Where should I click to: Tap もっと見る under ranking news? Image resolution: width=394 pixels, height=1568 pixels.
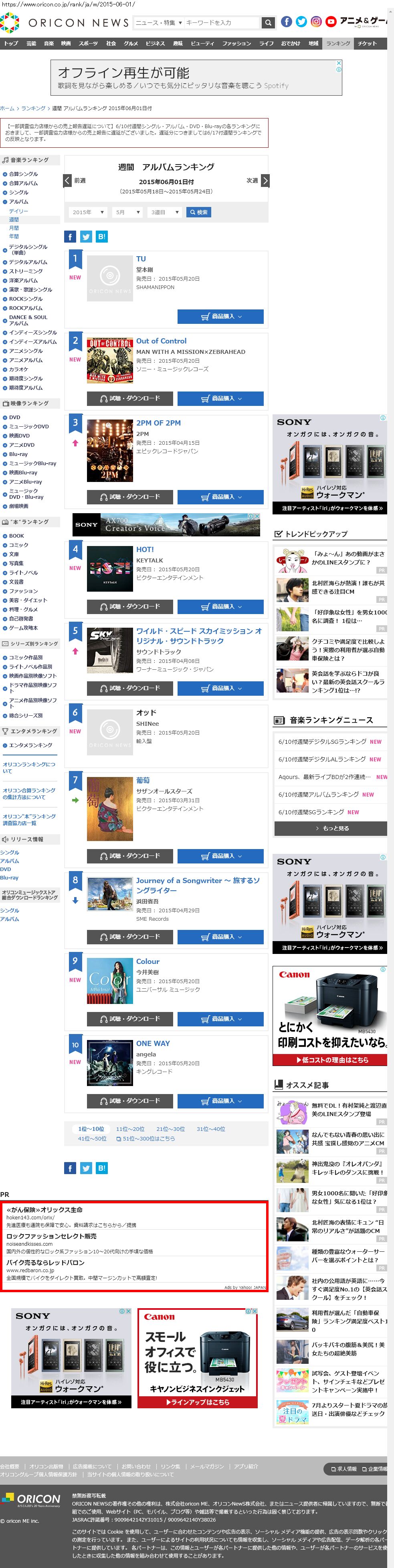pos(331,828)
